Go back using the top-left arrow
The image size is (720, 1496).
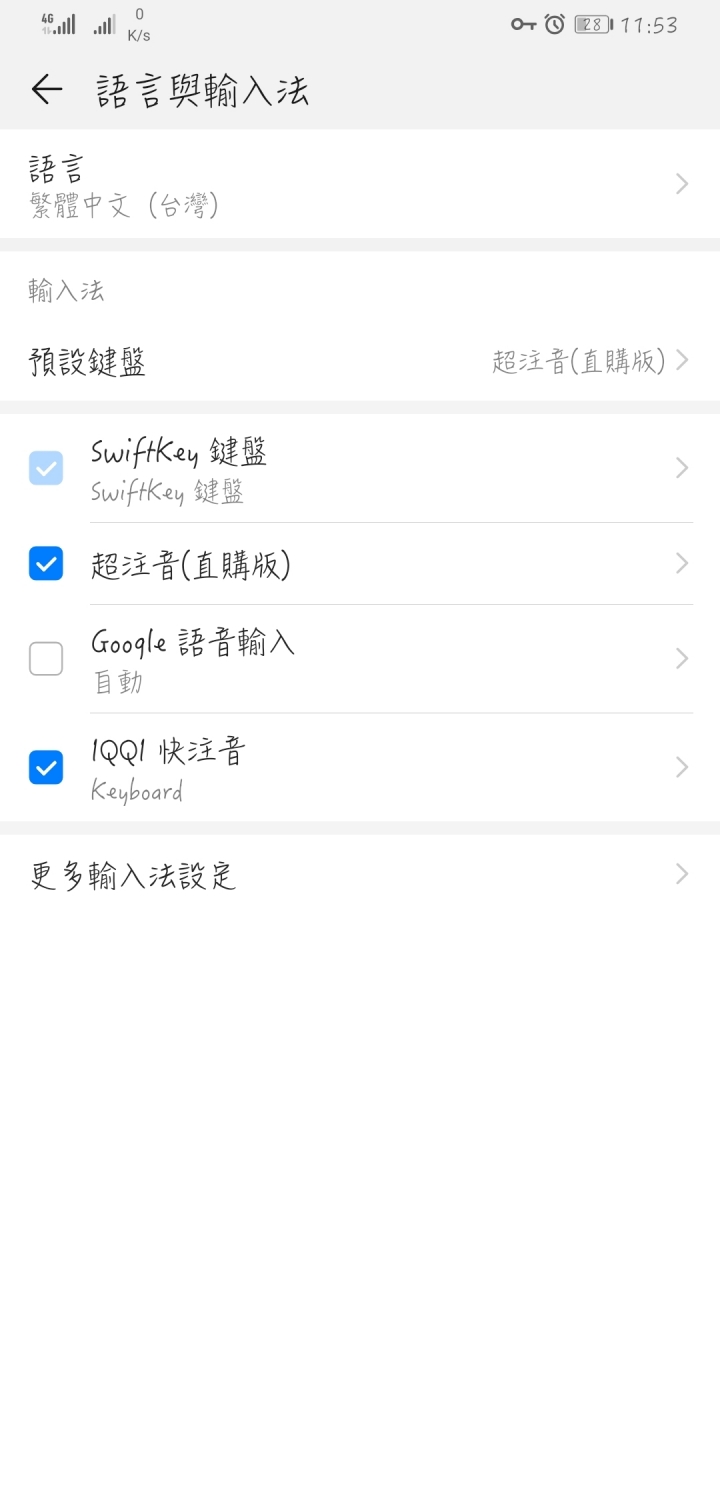[x=46, y=90]
